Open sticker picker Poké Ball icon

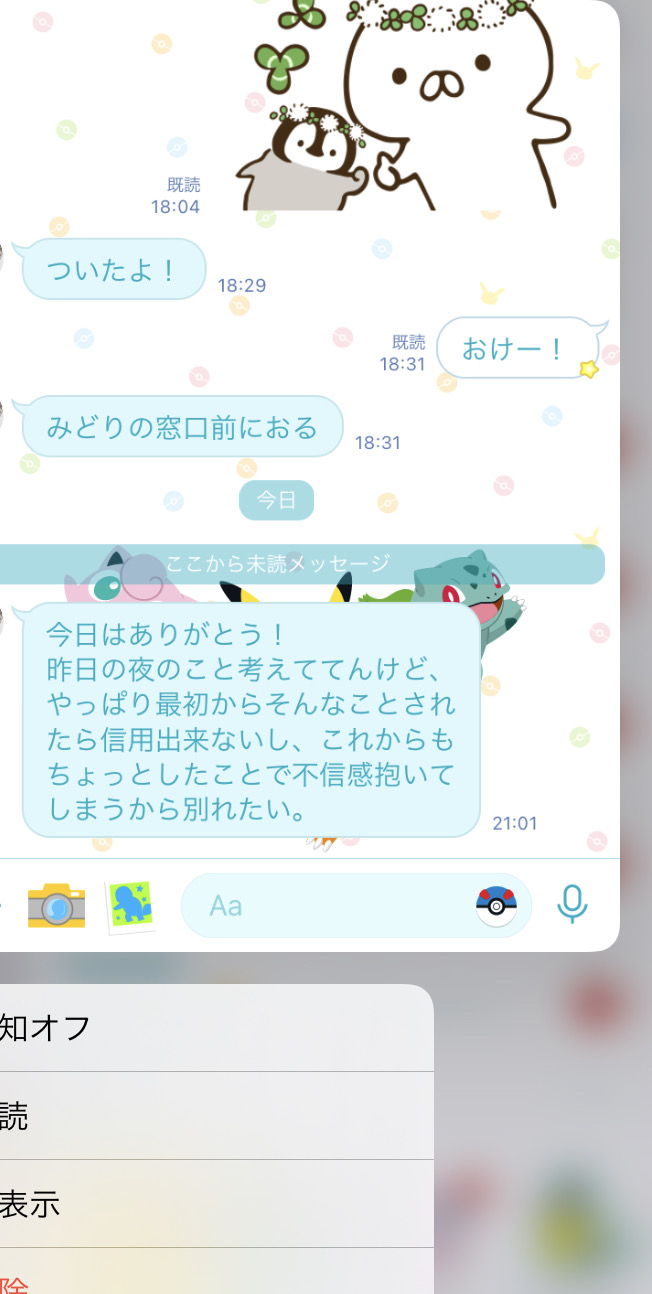(x=497, y=906)
